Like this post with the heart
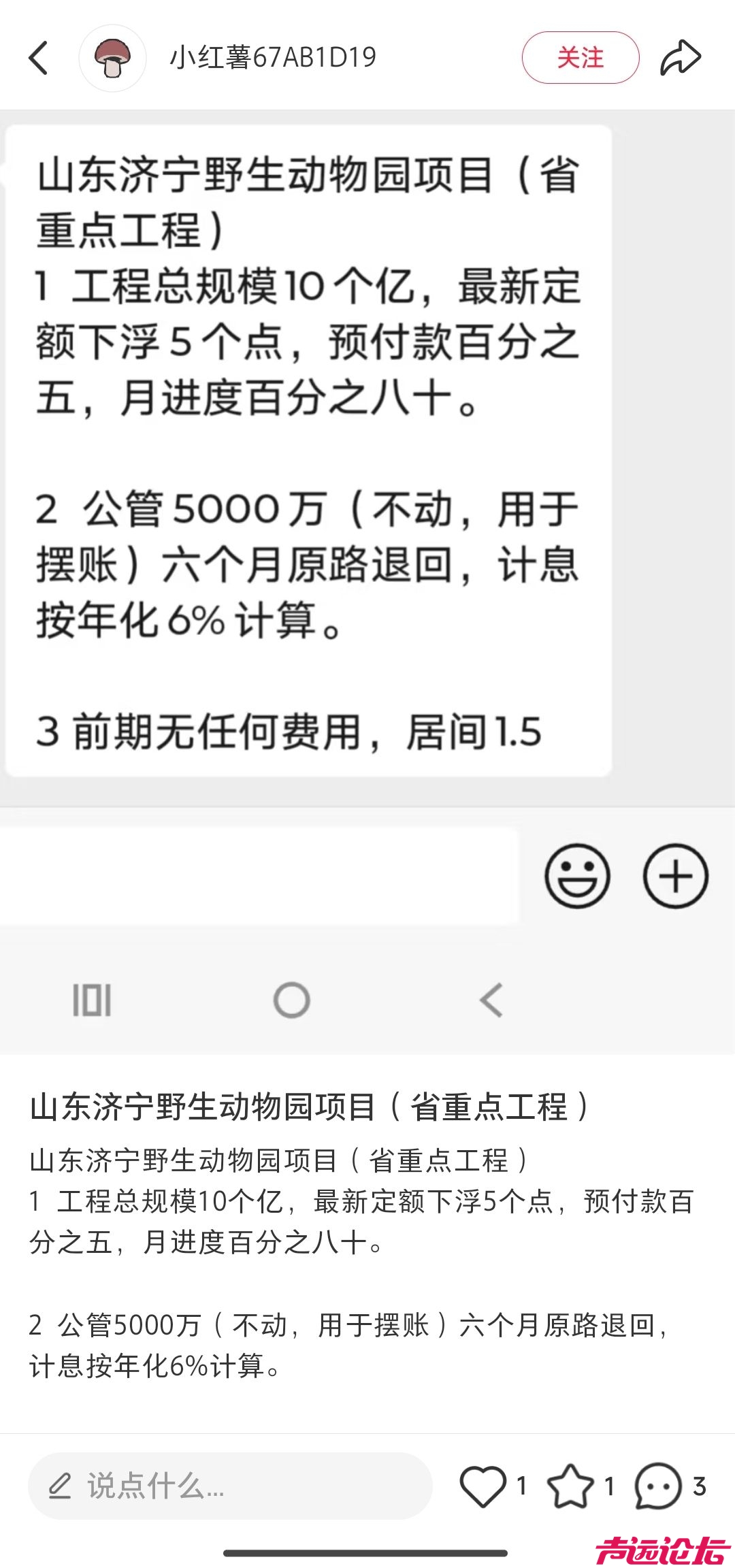Screen dimensions: 735x1568 pos(483,1486)
